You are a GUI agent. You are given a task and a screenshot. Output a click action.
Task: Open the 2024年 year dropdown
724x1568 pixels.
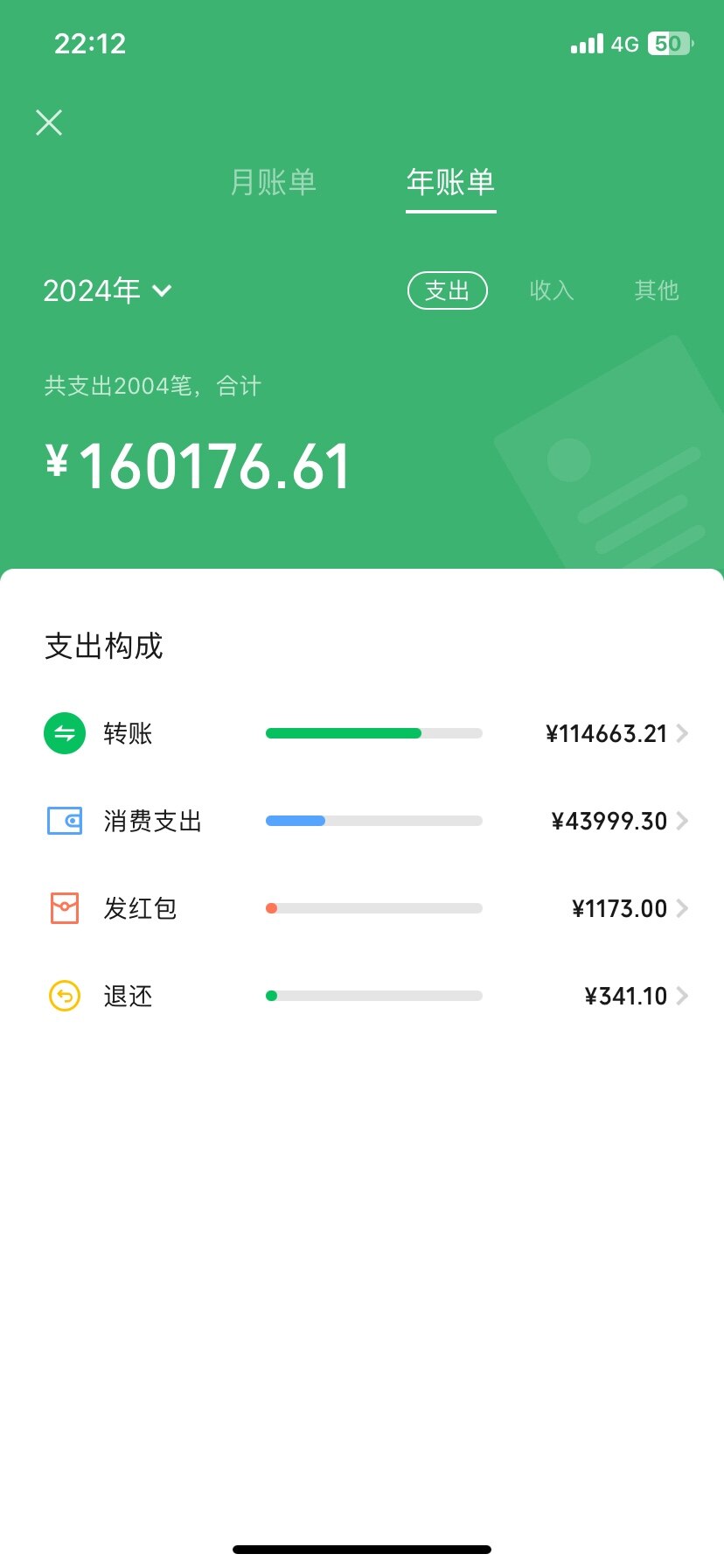(108, 290)
